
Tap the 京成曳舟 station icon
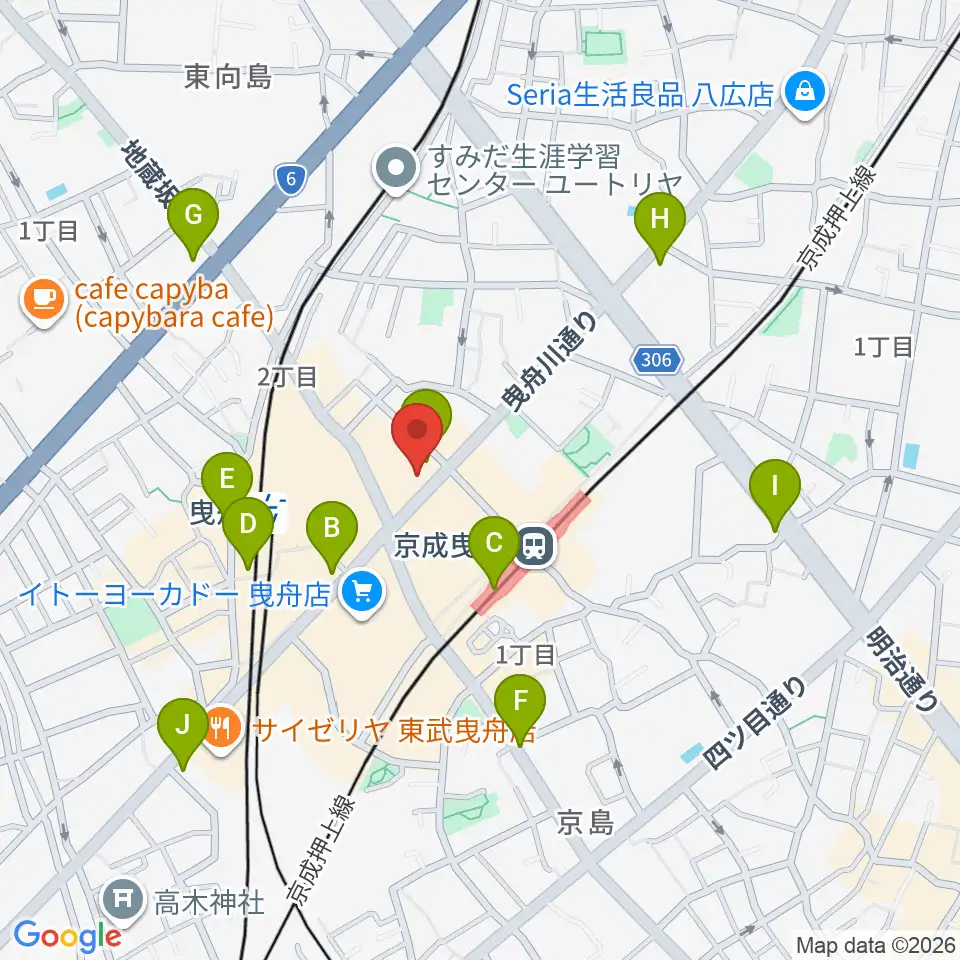534,545
